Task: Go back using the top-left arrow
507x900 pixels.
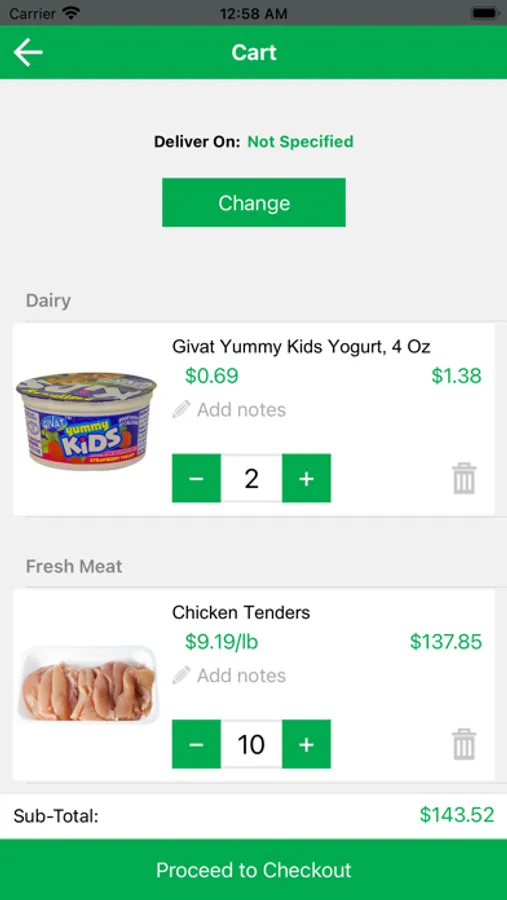Action: click(x=28, y=52)
